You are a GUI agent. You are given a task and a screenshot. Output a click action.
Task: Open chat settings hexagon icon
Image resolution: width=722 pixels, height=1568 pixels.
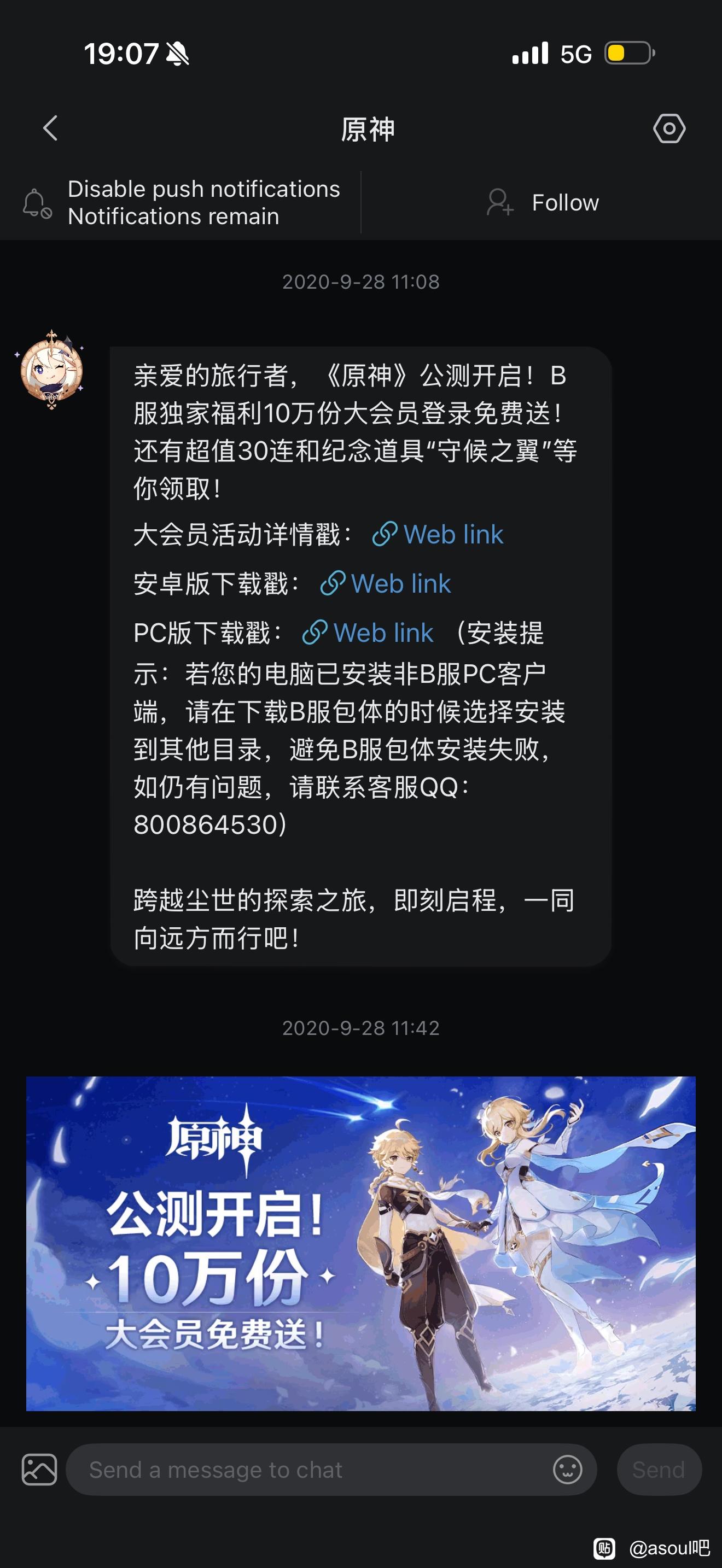(668, 128)
